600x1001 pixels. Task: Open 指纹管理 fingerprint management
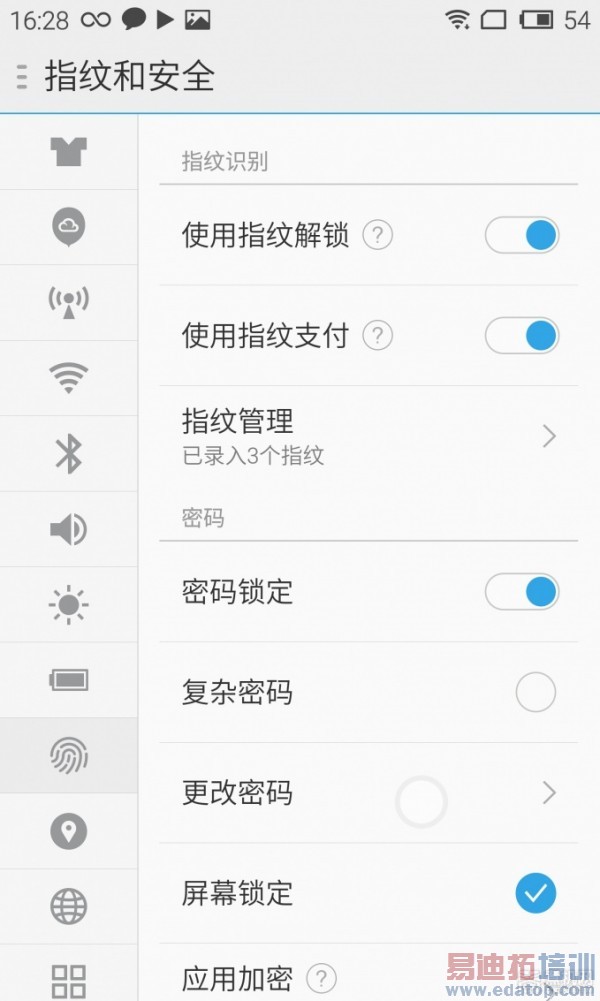368,436
